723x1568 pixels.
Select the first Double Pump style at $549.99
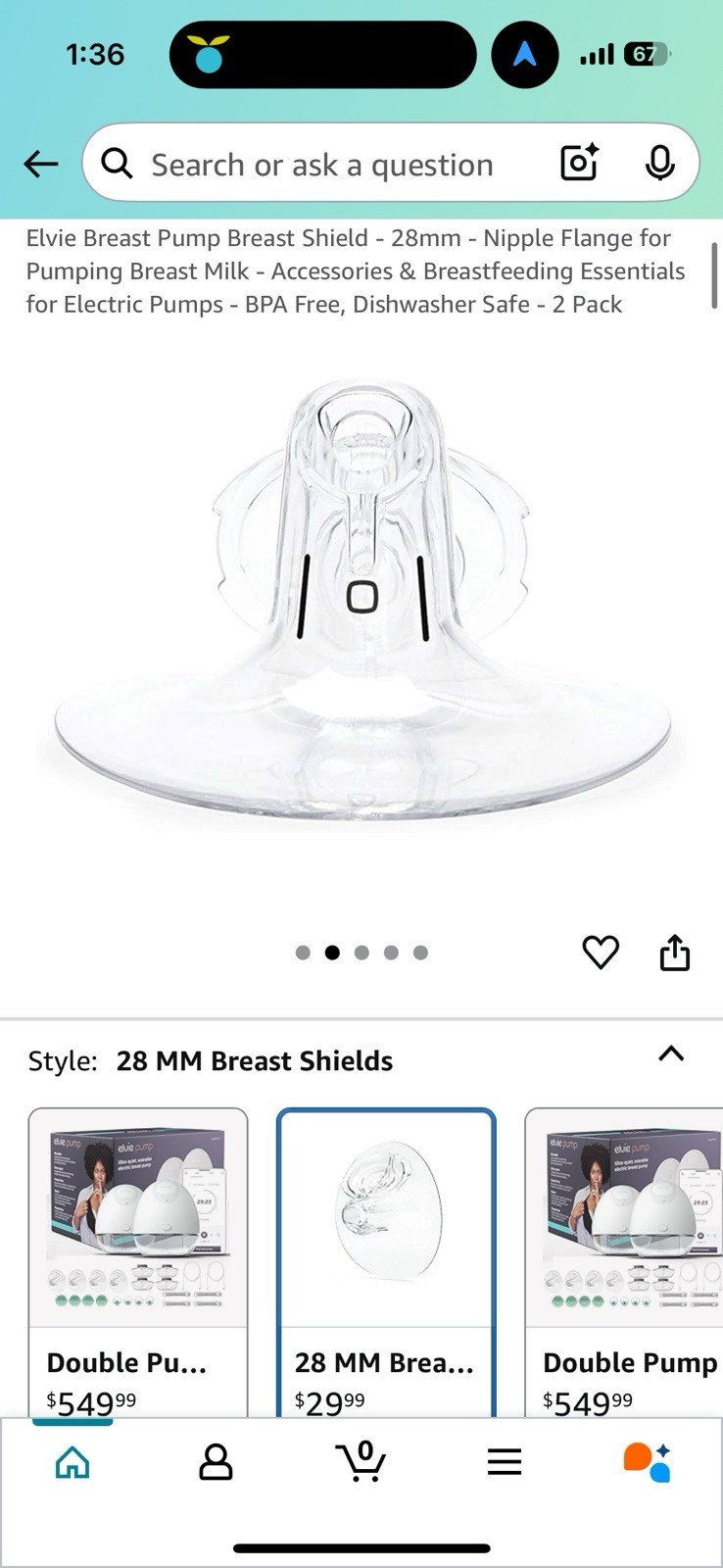tap(138, 1262)
